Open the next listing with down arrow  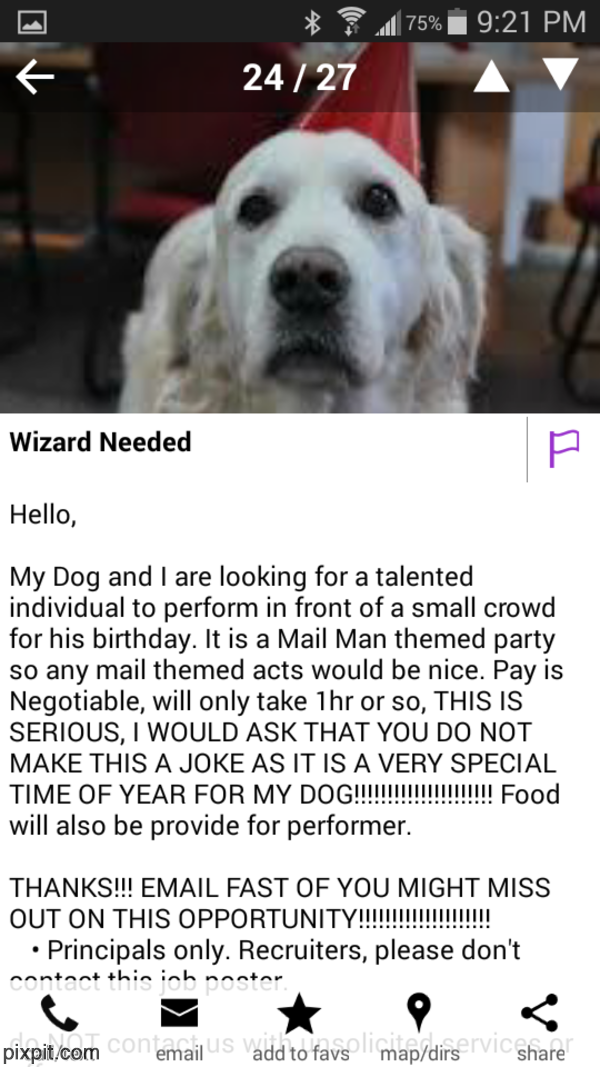coord(559,74)
